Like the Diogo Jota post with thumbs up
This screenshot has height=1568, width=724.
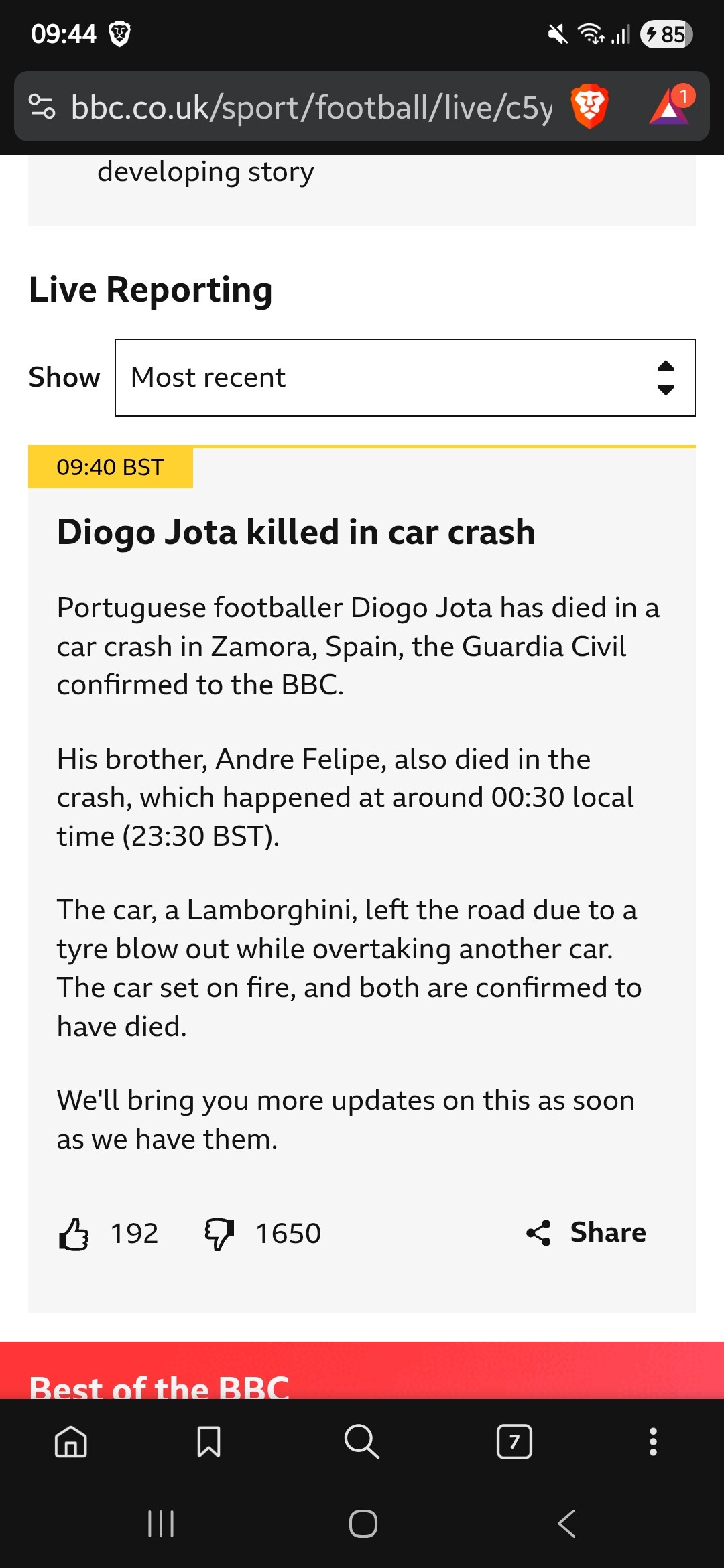(x=74, y=1234)
